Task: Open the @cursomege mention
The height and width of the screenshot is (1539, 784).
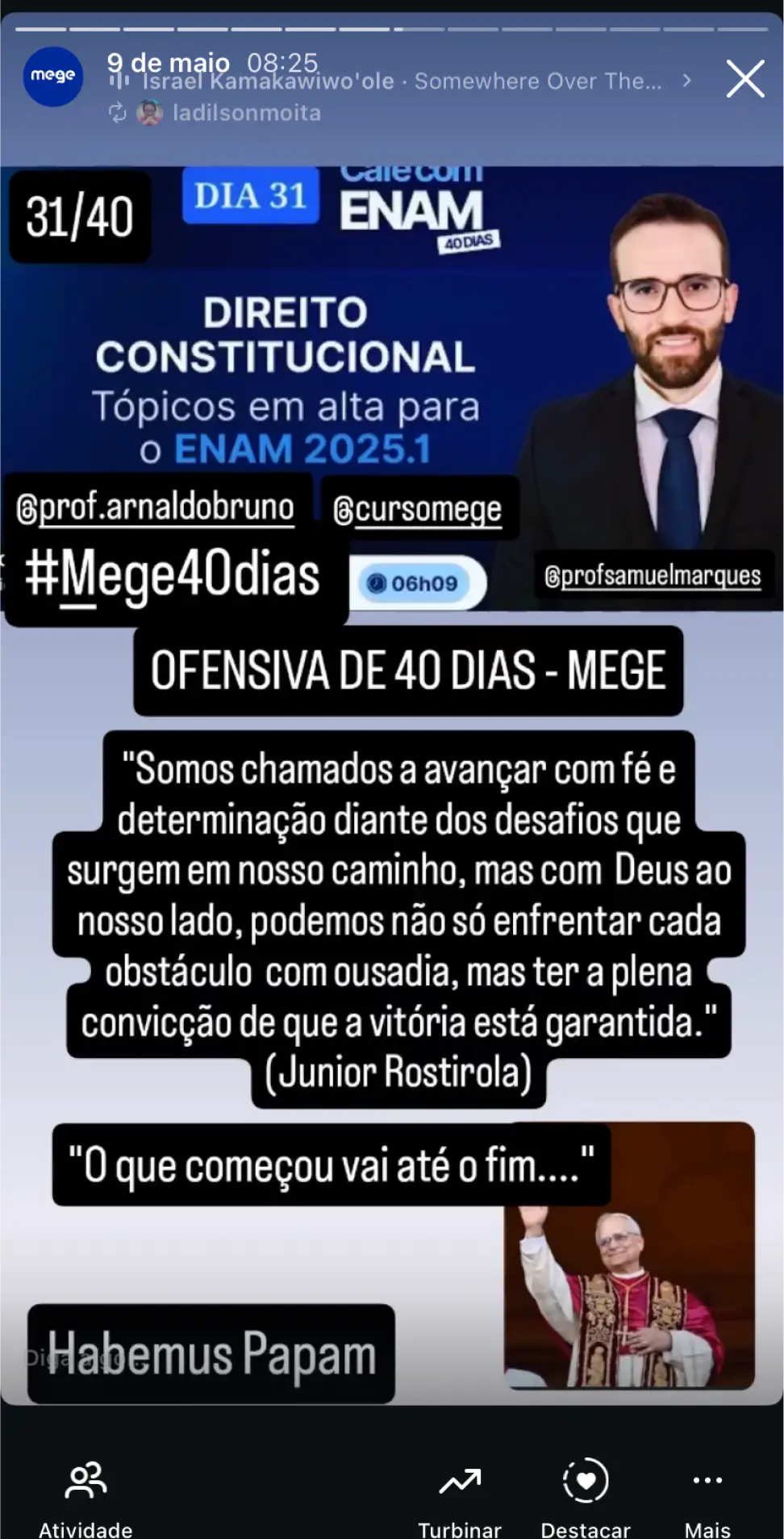Action: click(418, 510)
